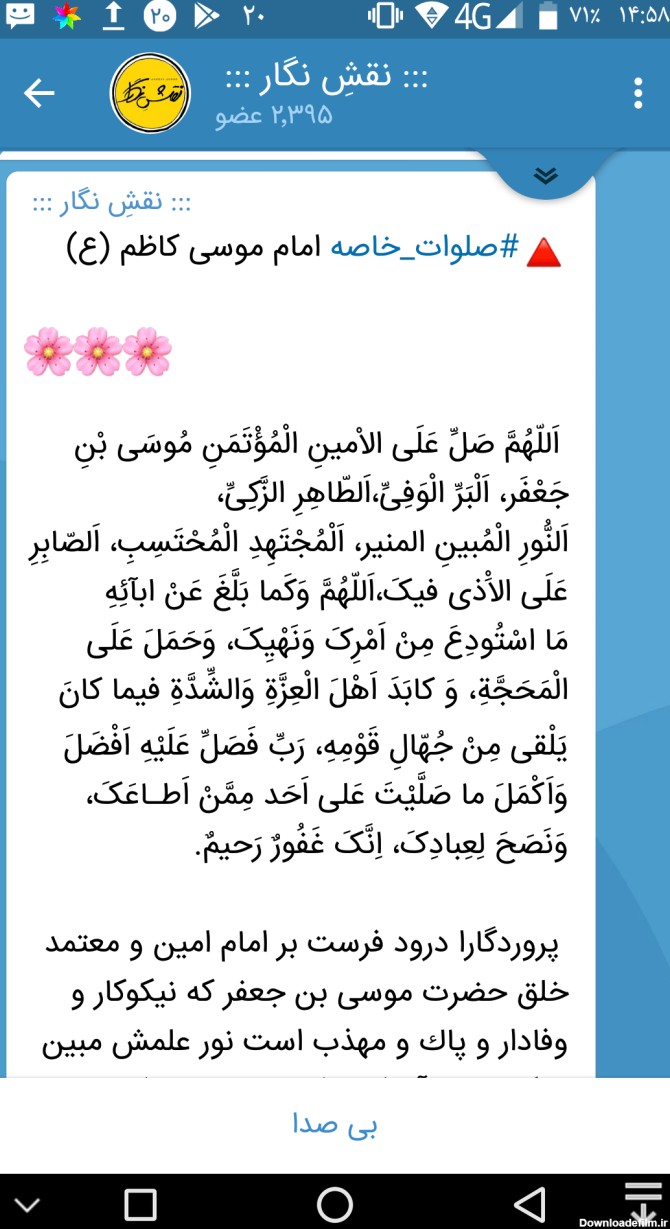
Task: Mute the channel with بی صدا
Action: [x=335, y=1124]
